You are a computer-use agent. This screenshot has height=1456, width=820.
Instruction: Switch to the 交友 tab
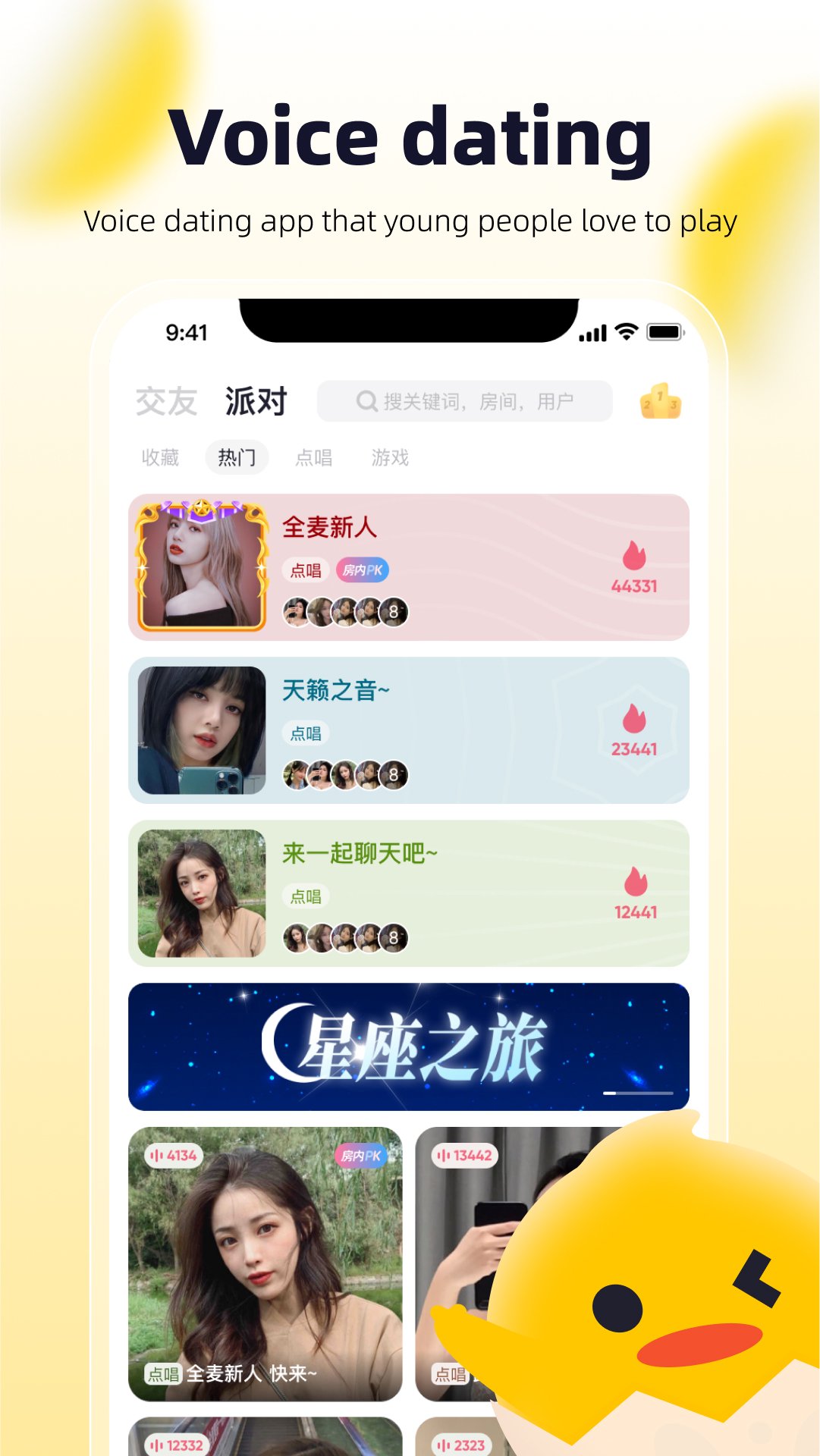(167, 400)
